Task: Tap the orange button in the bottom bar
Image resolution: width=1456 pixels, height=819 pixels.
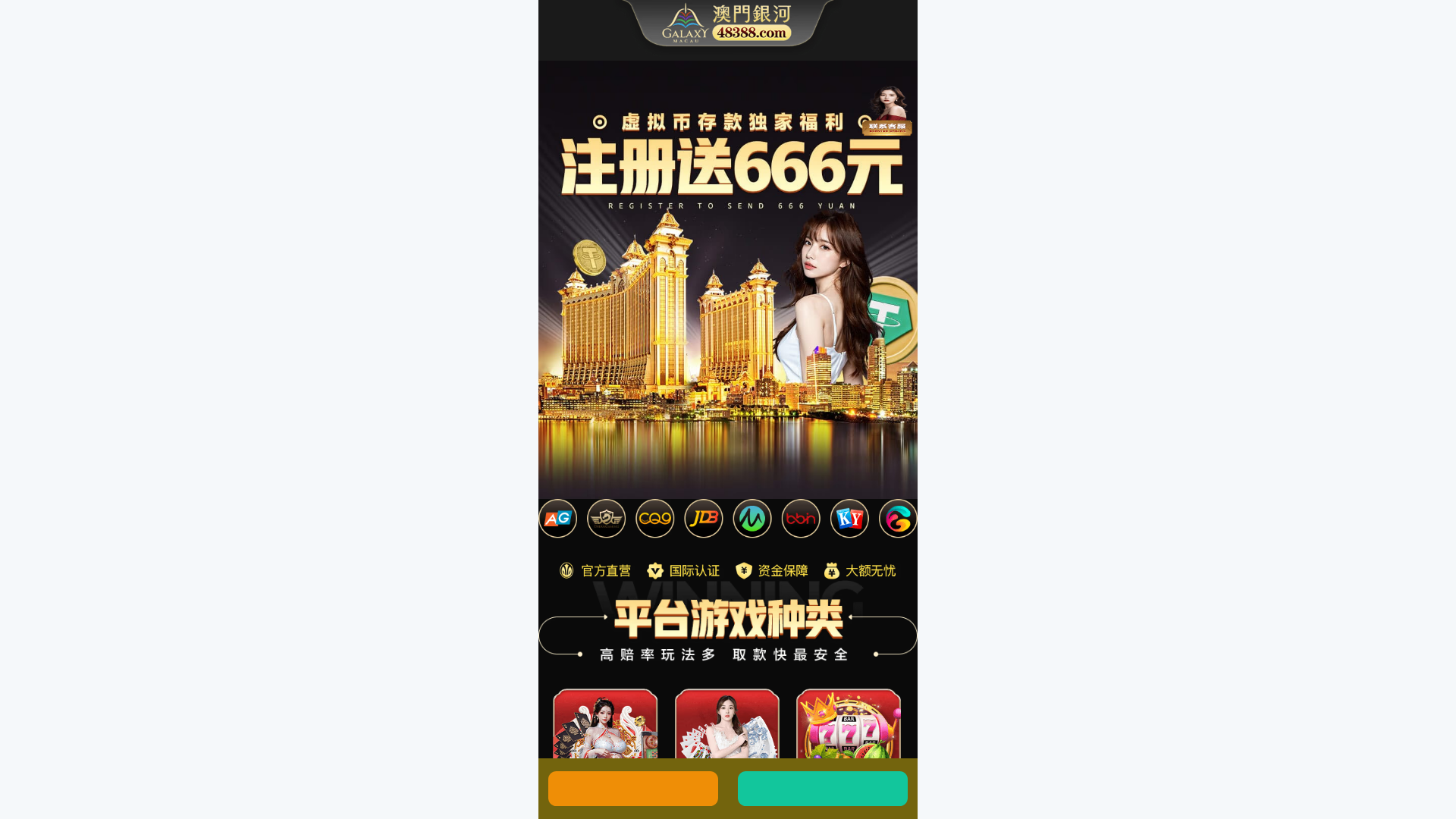Action: coord(632,788)
